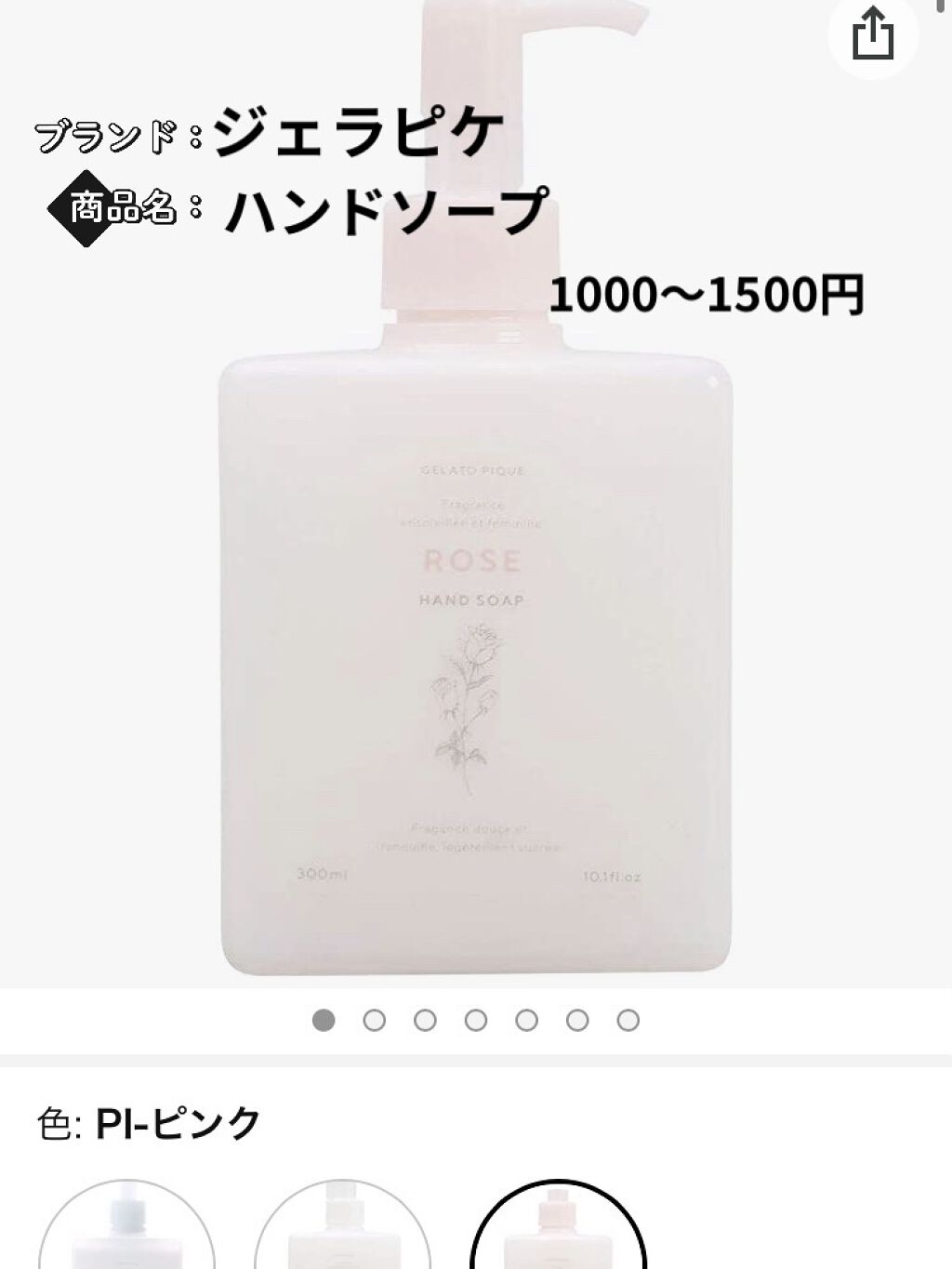Select the last carousel dot
The image size is (952, 1269).
pos(626,1021)
